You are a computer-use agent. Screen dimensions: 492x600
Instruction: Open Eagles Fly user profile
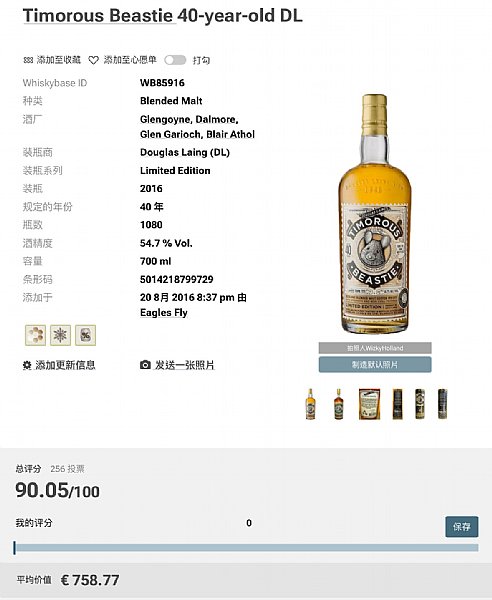pos(164,313)
